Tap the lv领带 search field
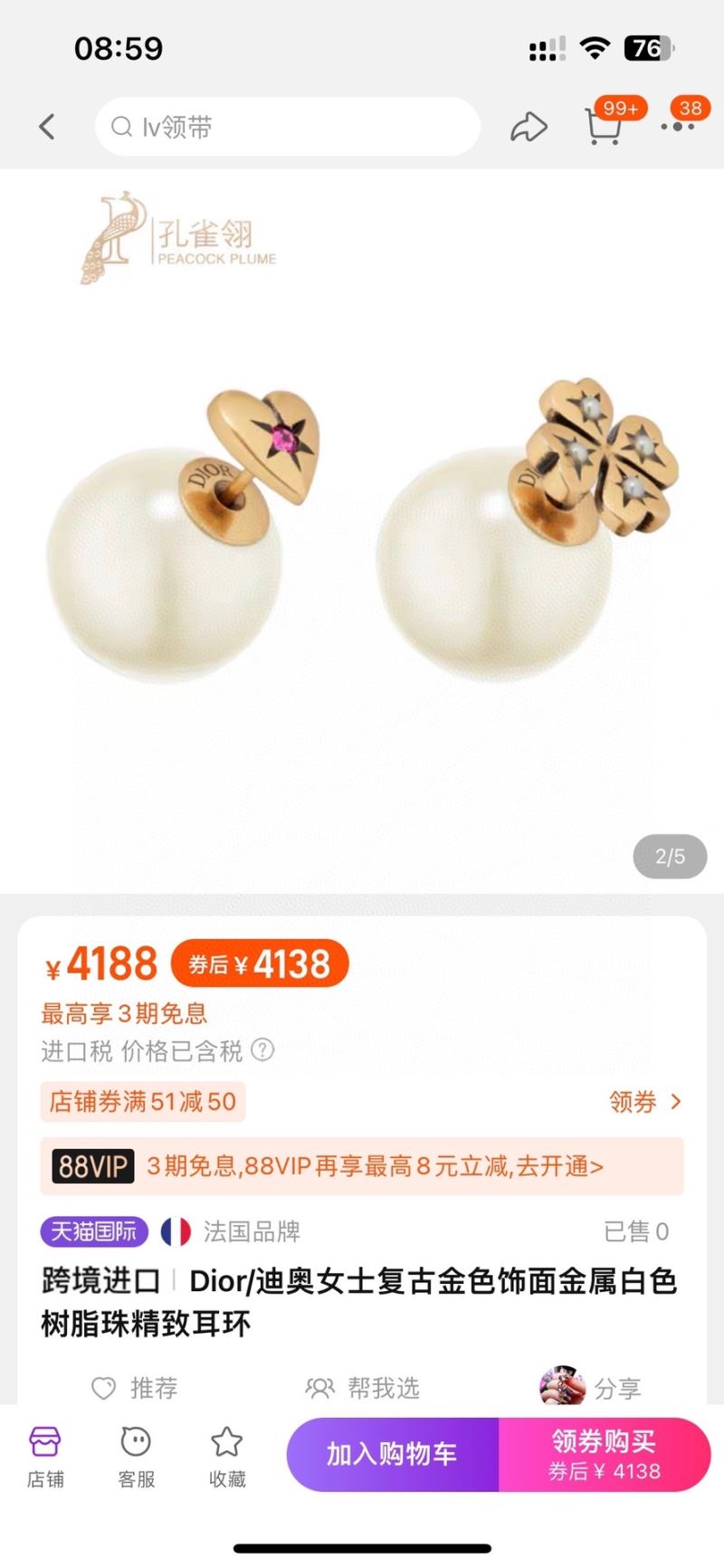724x1568 pixels. (288, 127)
